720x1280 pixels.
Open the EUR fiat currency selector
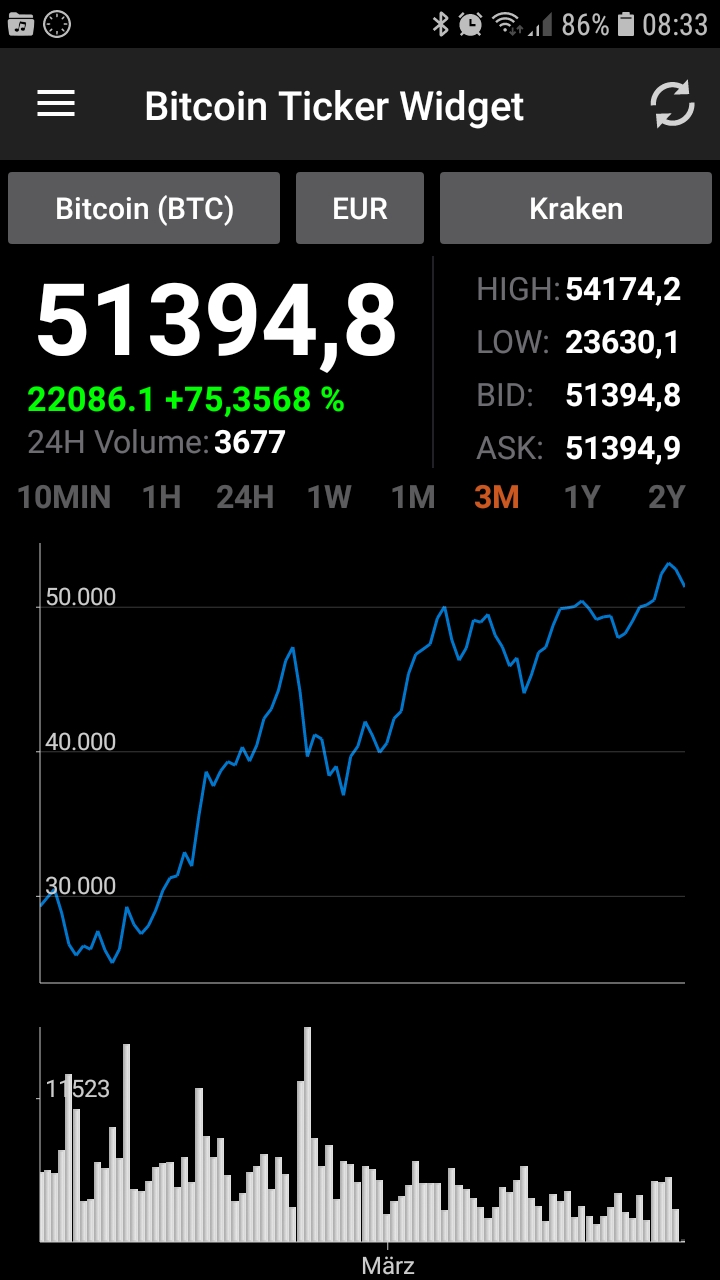(359, 208)
